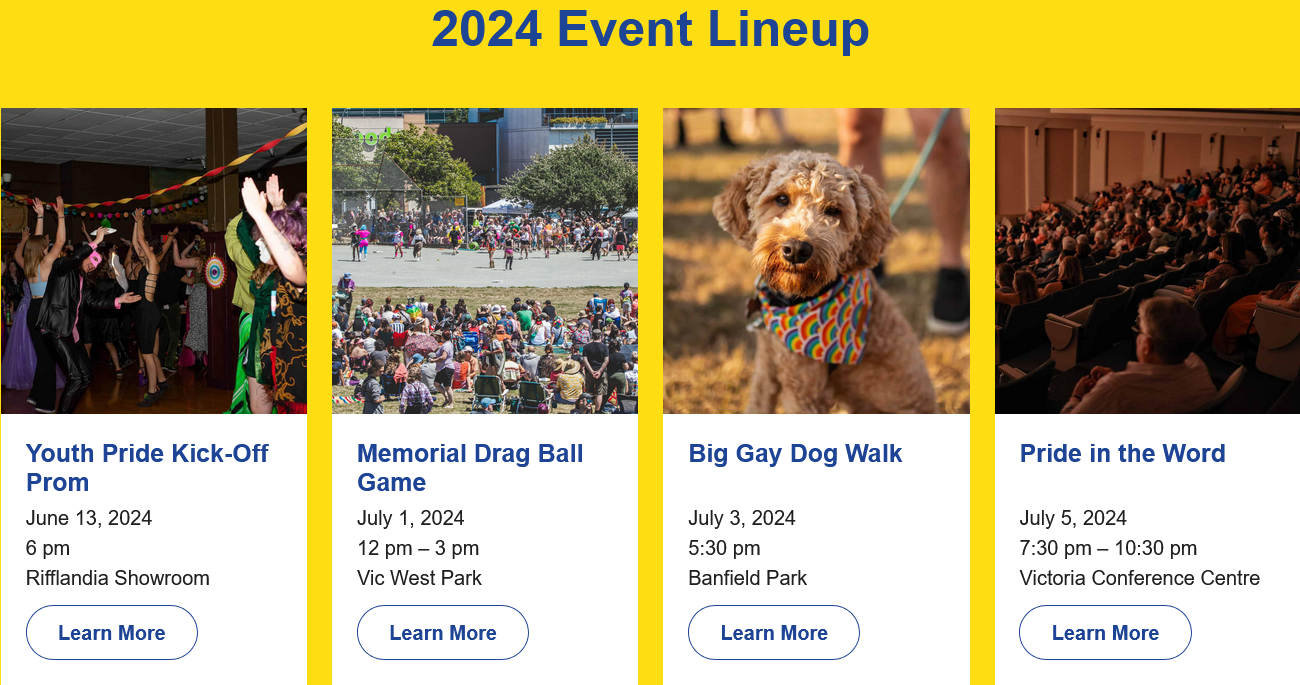Tap the Pride in the Word title
1300x685 pixels.
1122,453
